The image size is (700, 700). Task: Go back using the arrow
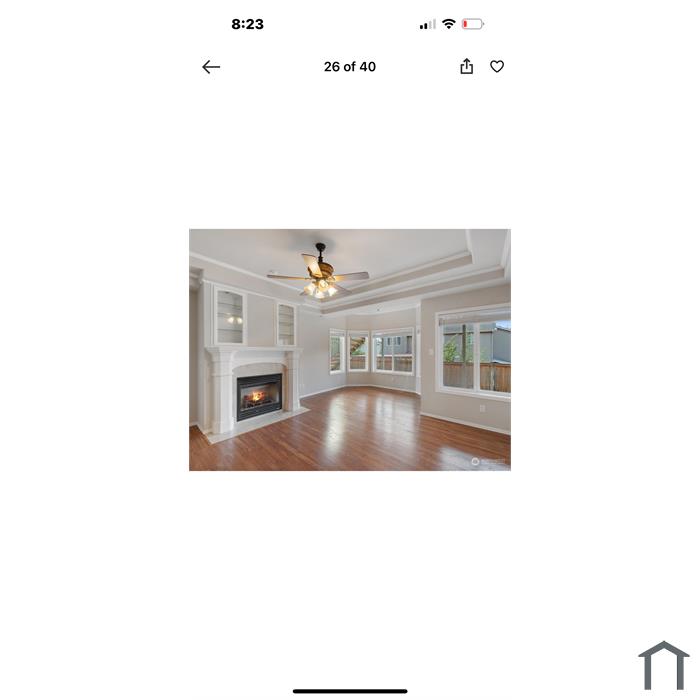point(211,67)
